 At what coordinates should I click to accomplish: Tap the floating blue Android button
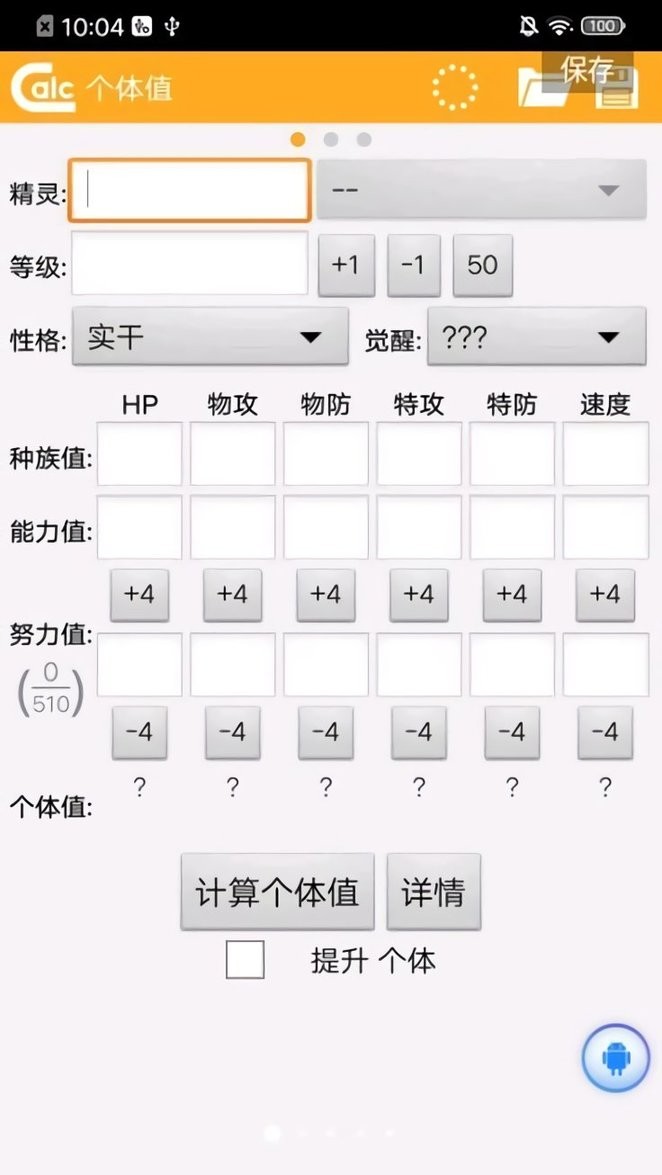(x=616, y=1059)
